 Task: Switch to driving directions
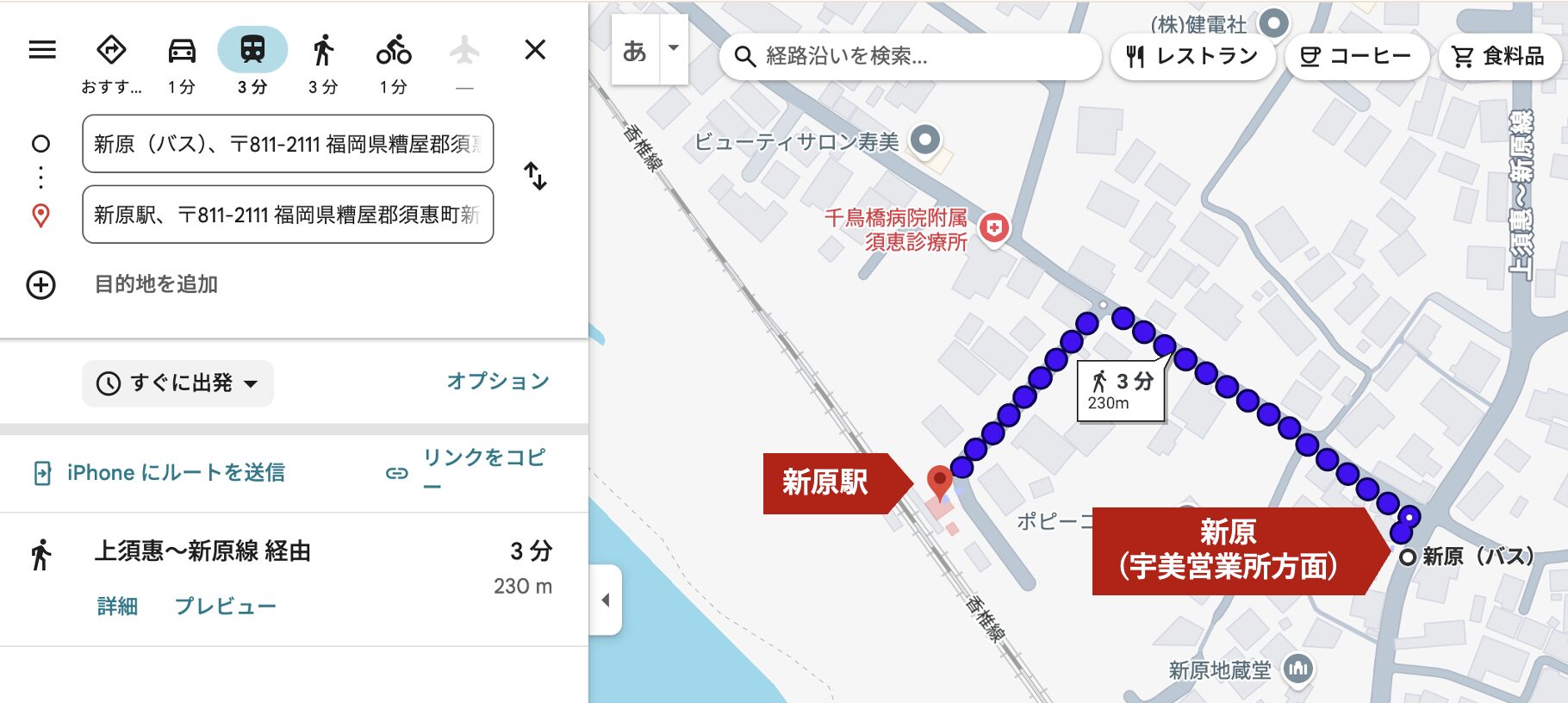point(182,52)
